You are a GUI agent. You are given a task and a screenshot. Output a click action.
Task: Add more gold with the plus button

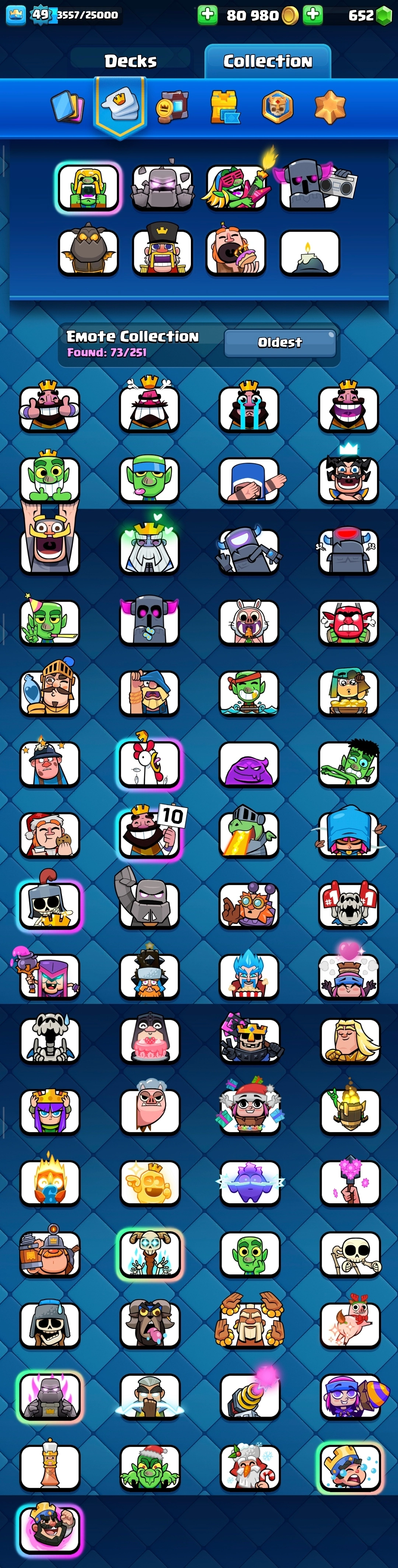click(207, 15)
